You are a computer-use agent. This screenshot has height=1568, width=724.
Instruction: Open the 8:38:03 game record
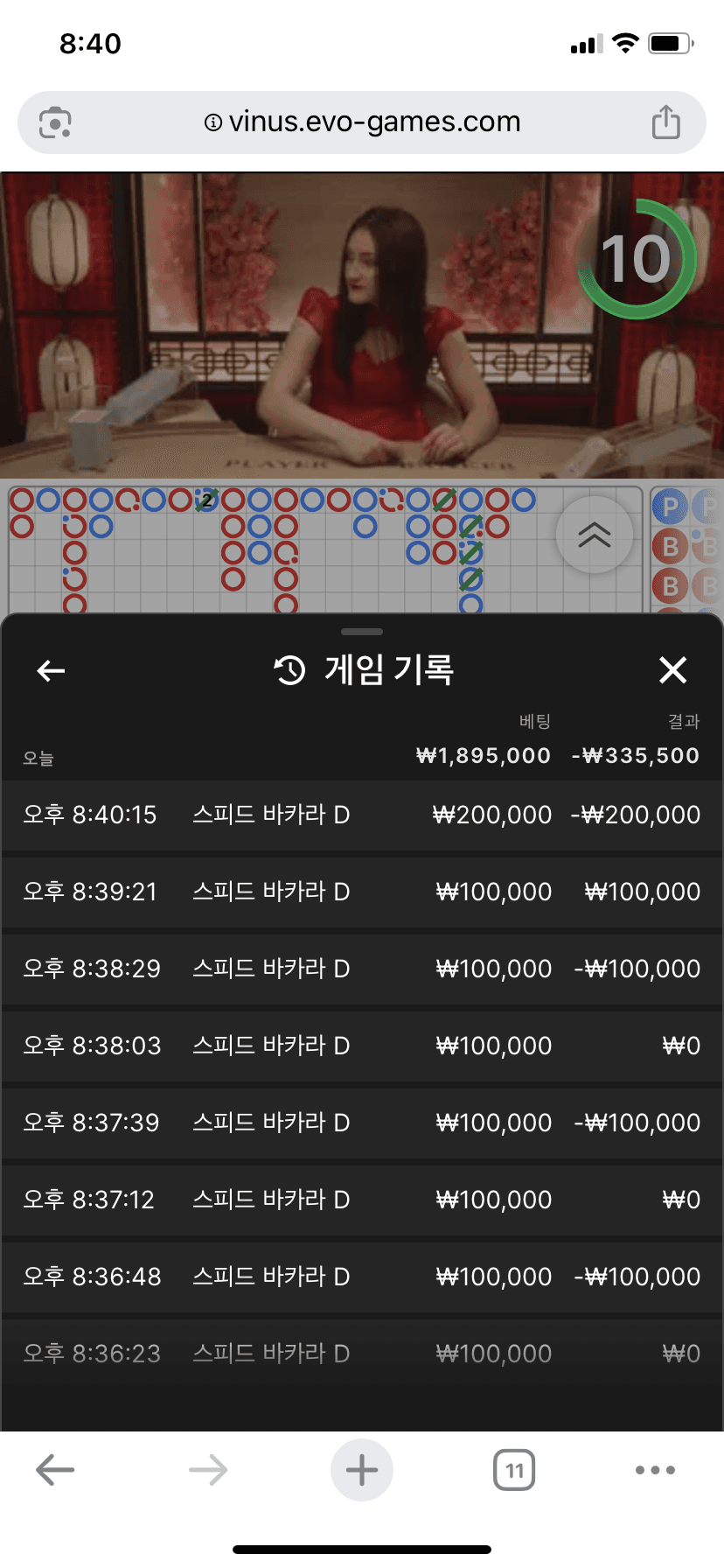pyautogui.click(x=362, y=1046)
